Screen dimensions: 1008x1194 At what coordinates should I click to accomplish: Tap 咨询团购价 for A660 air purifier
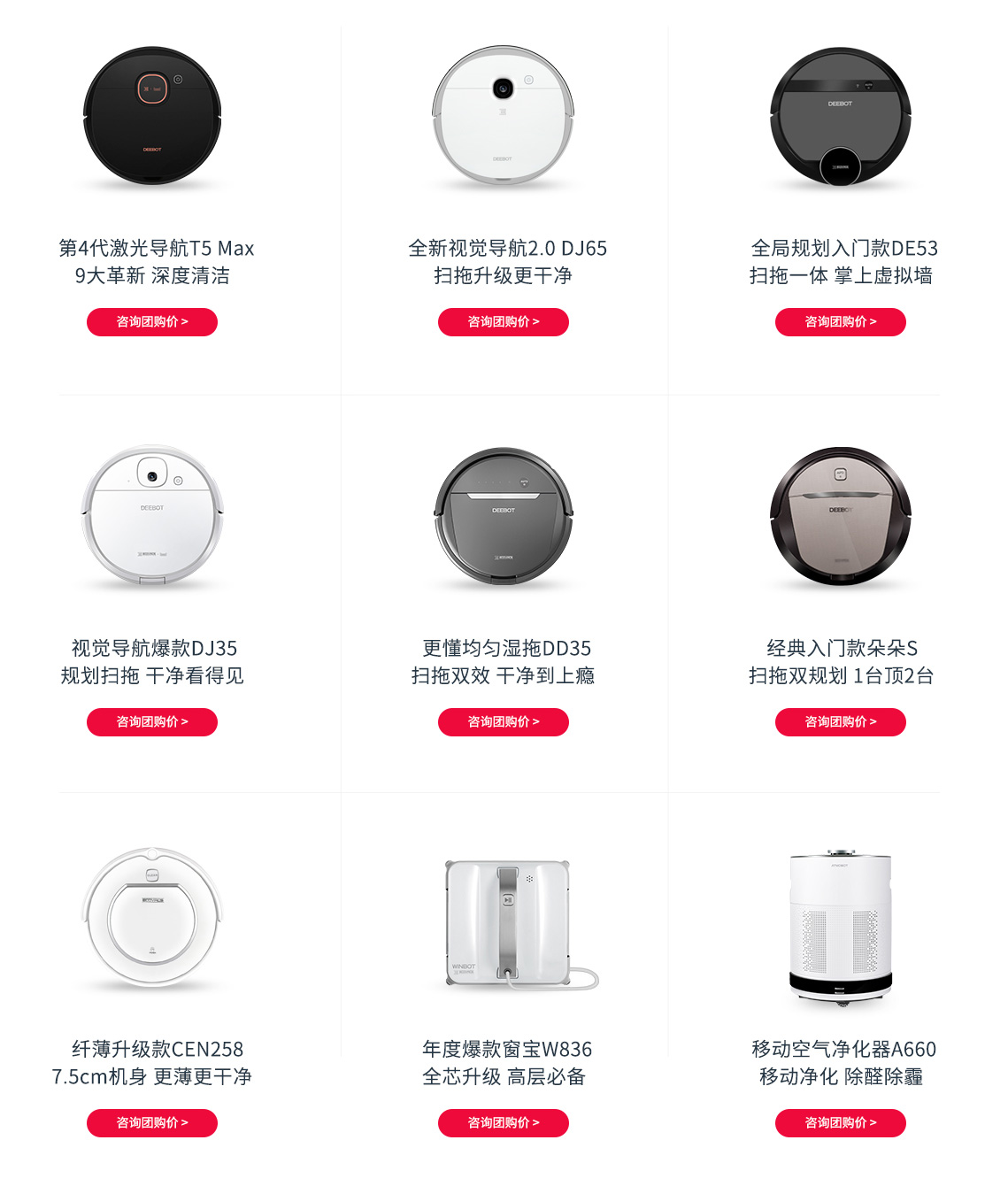[840, 1123]
